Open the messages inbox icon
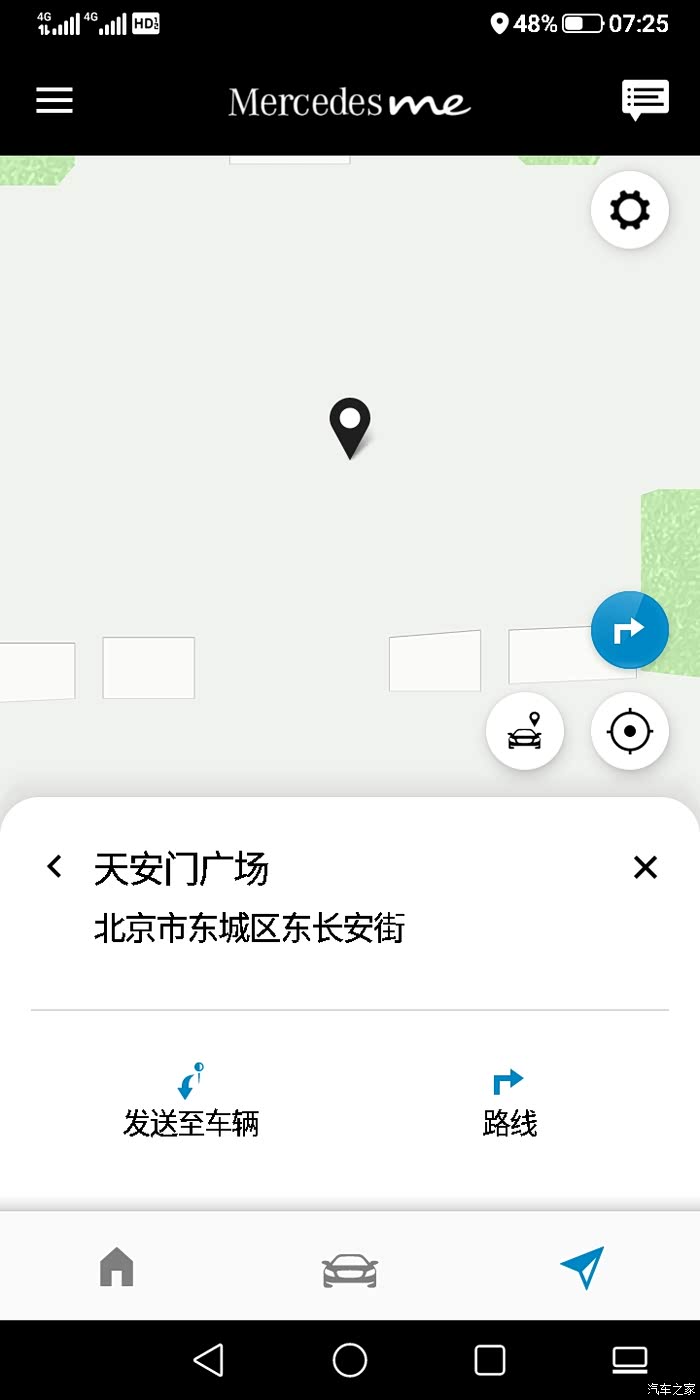 click(x=645, y=99)
